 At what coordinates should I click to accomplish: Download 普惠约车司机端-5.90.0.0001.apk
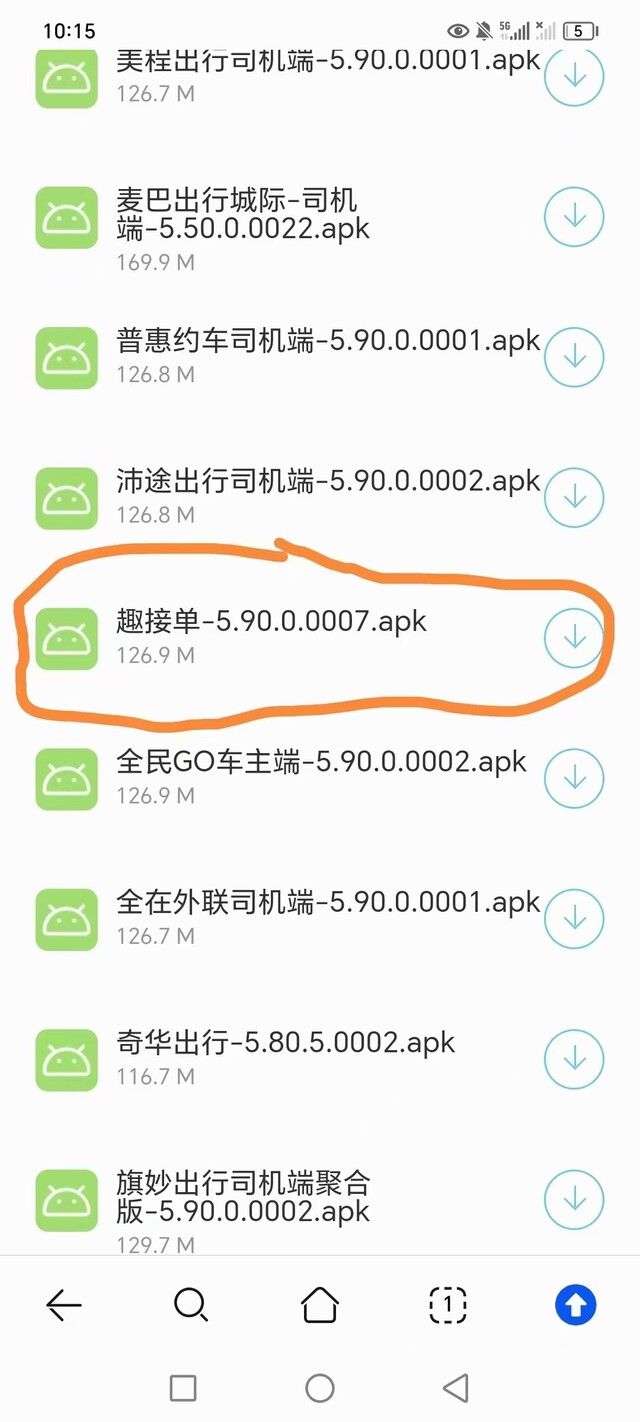point(574,356)
